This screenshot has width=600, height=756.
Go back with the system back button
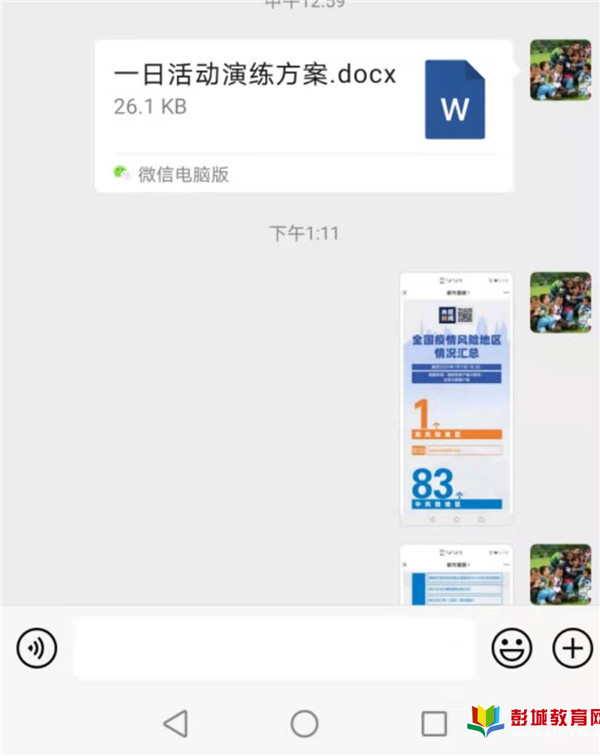175,723
